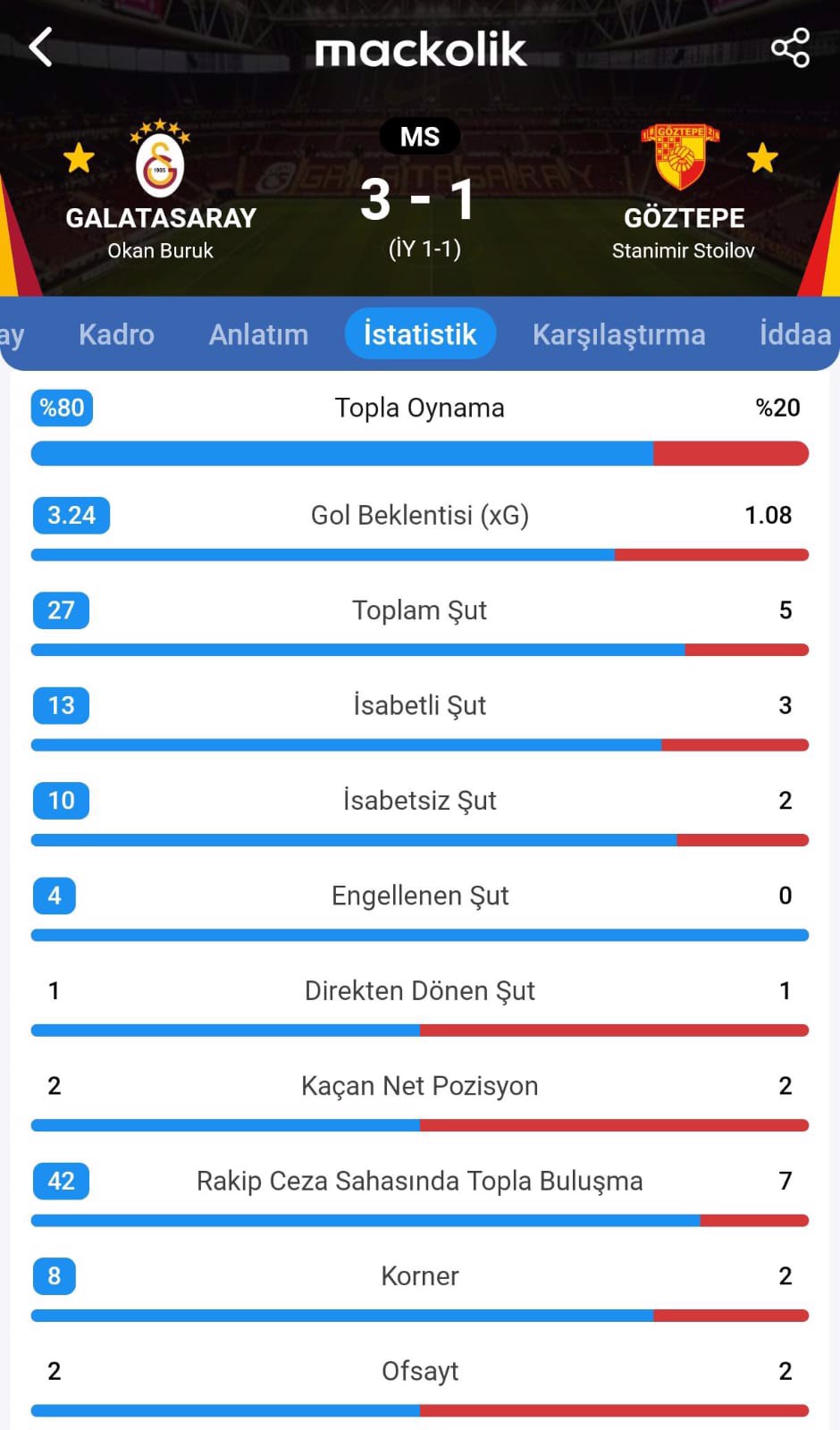The image size is (840, 1430).
Task: Favorite Göztepe with the star icon
Action: pyautogui.click(x=762, y=159)
